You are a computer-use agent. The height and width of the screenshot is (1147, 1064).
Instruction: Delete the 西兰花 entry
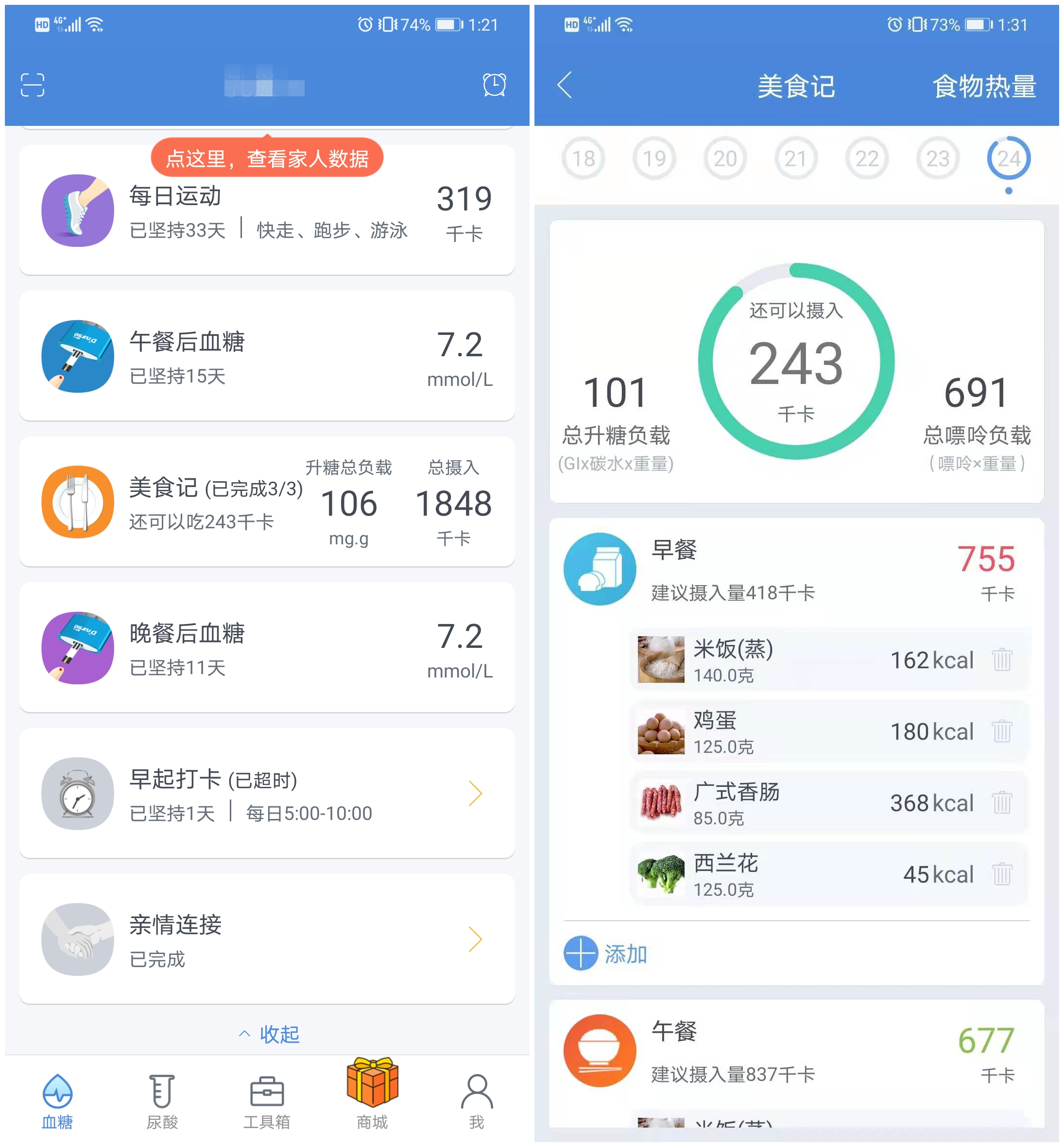[x=1001, y=874]
